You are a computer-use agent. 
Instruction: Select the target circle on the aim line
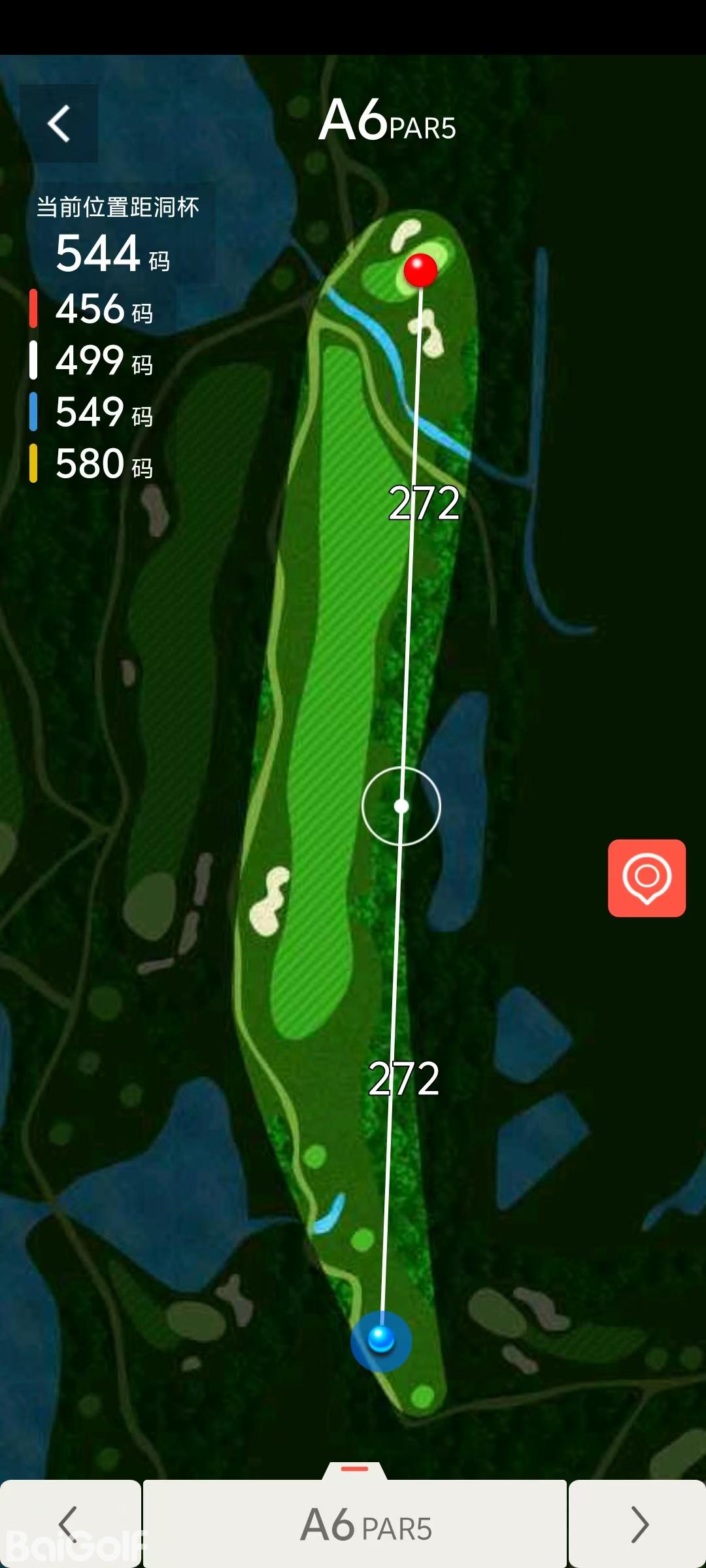pyautogui.click(x=401, y=806)
